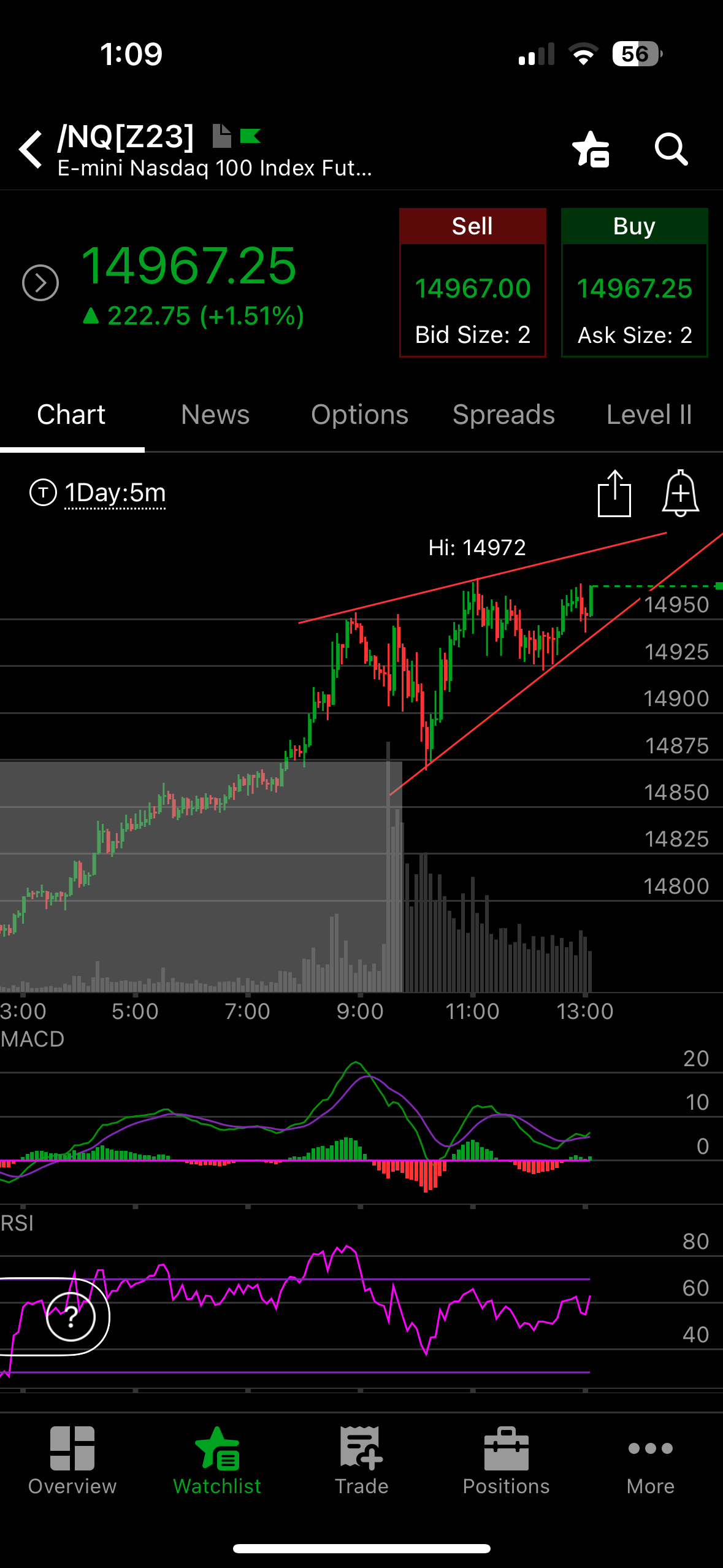The width and height of the screenshot is (723, 1568).
Task: Share the chart
Action: [614, 493]
